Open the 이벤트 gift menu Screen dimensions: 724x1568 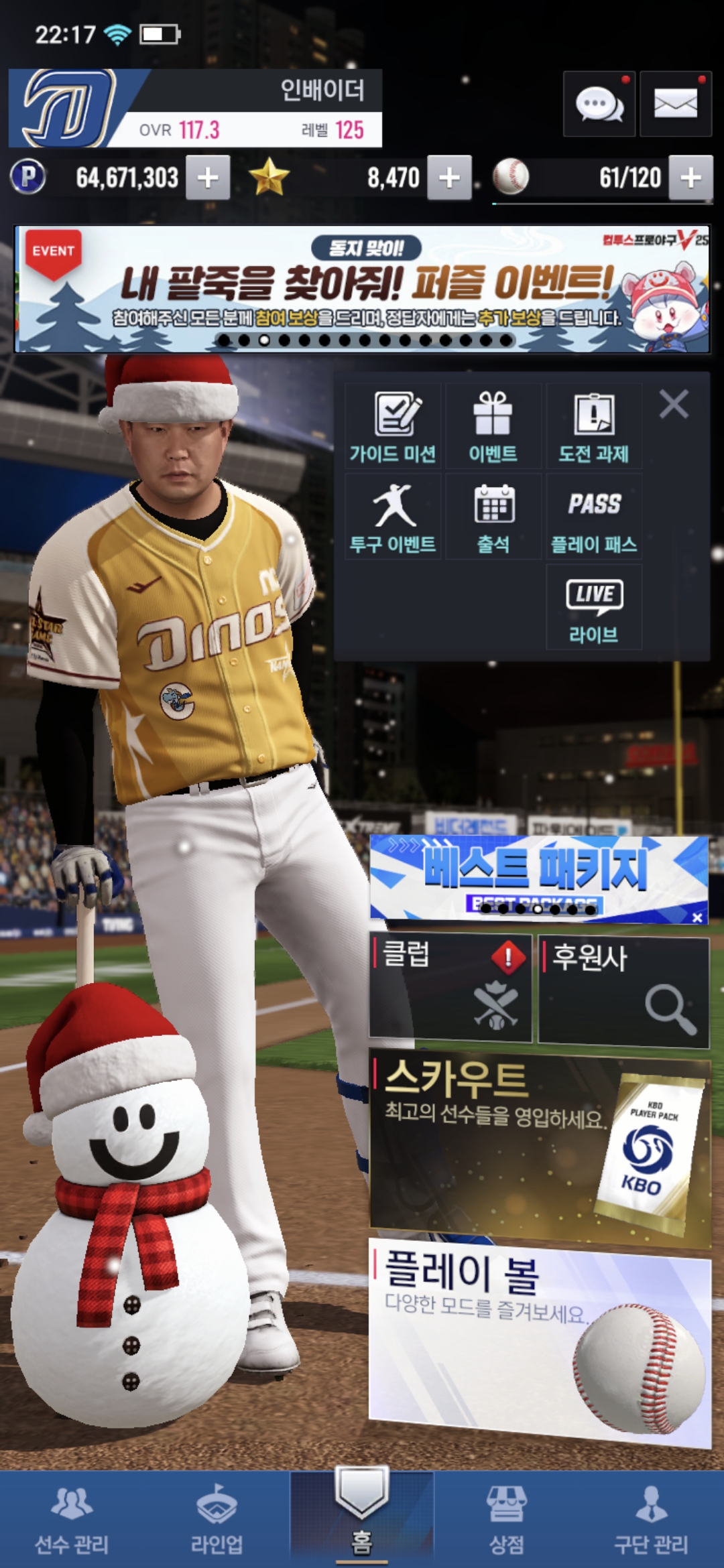pyautogui.click(x=493, y=427)
